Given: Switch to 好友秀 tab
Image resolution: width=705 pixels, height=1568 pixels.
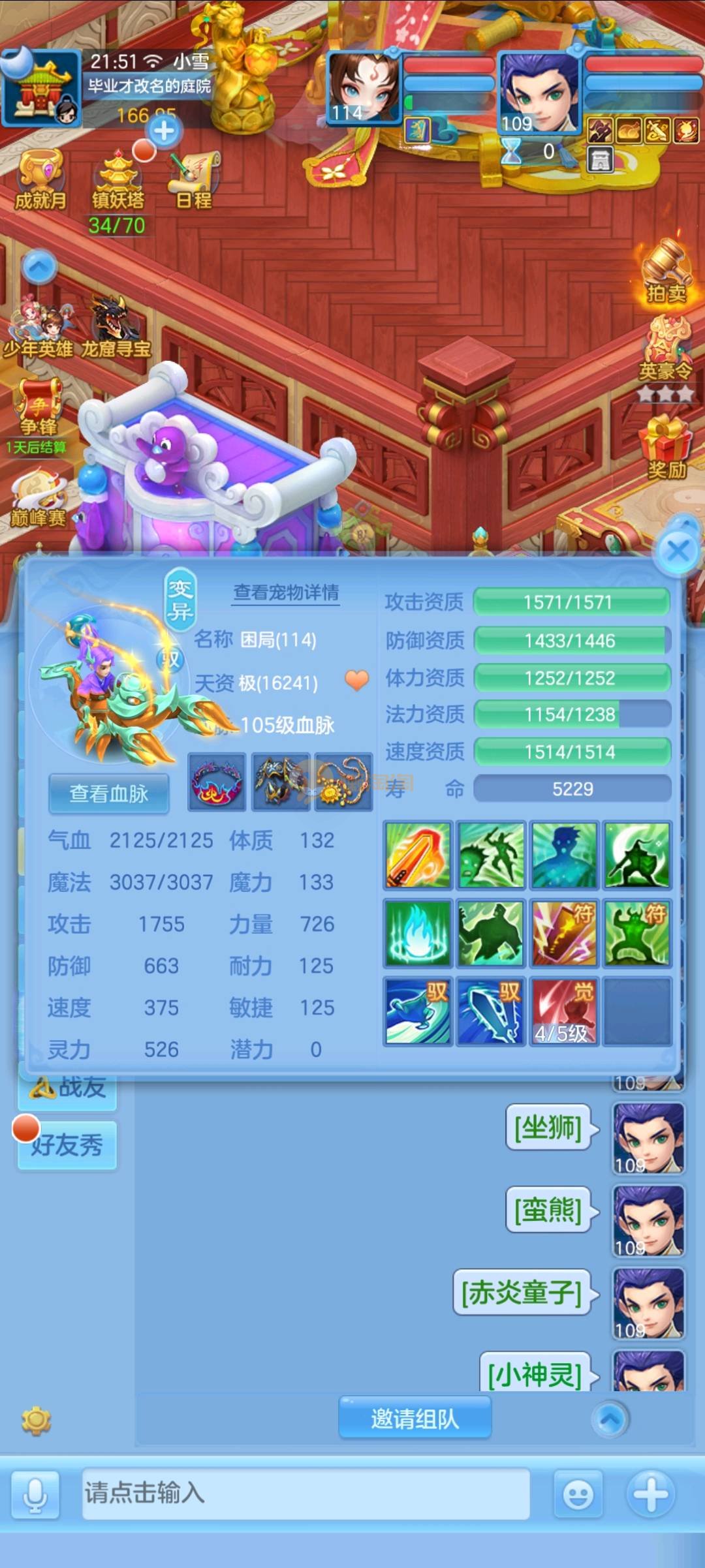Looking at the screenshot, I should pos(67,1145).
